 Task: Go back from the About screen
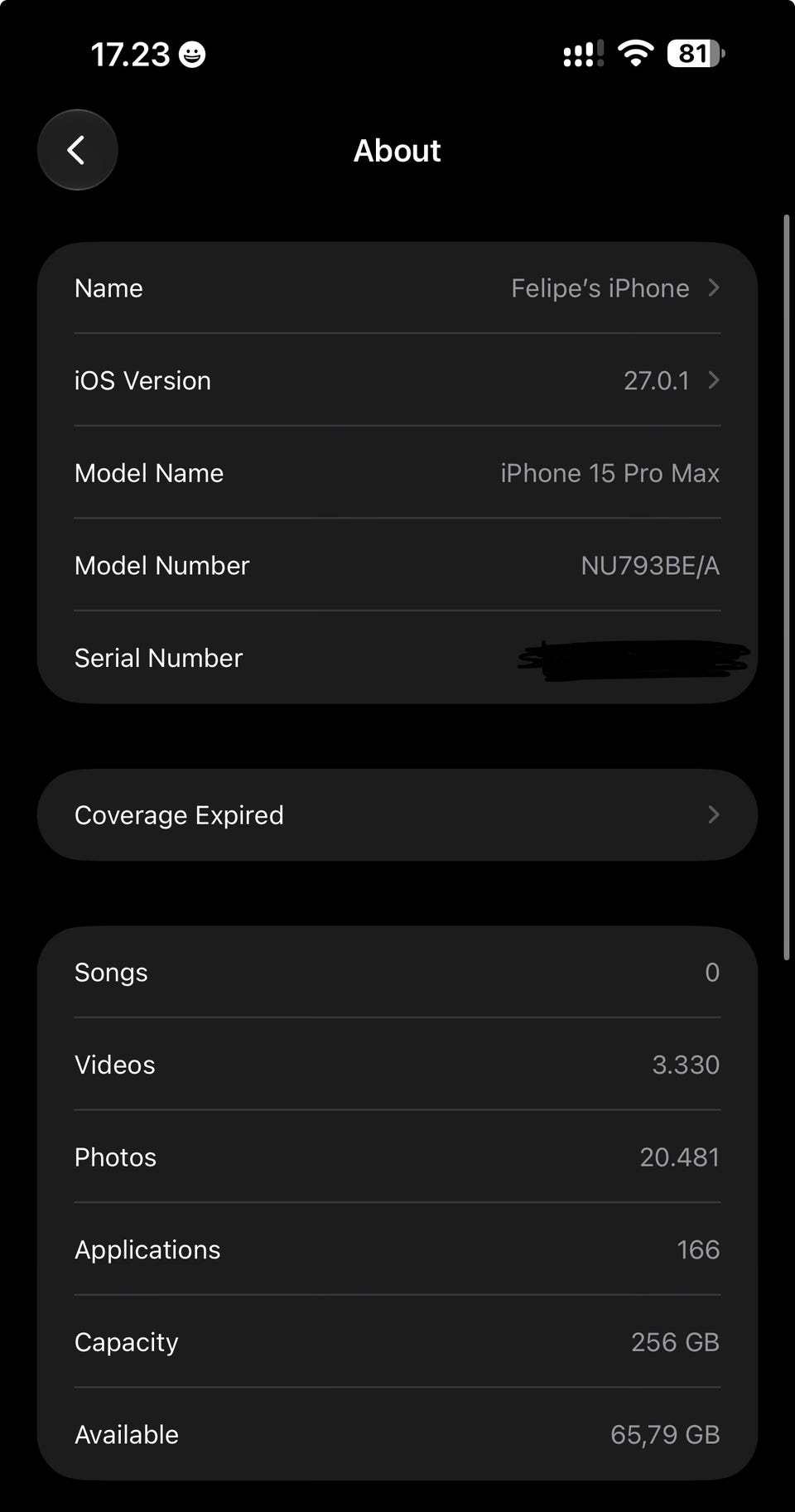(x=77, y=150)
